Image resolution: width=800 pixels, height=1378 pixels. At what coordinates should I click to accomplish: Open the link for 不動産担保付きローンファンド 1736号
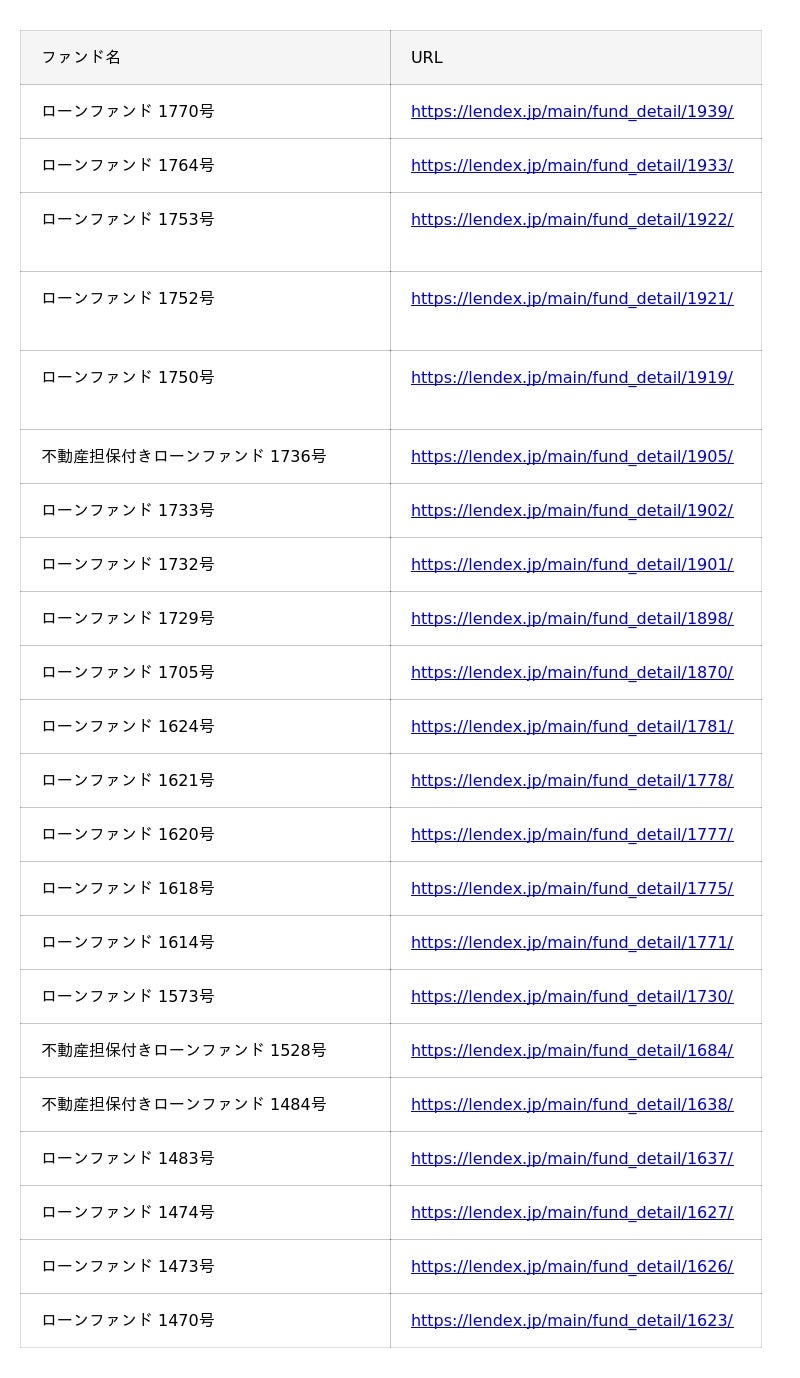tap(571, 457)
